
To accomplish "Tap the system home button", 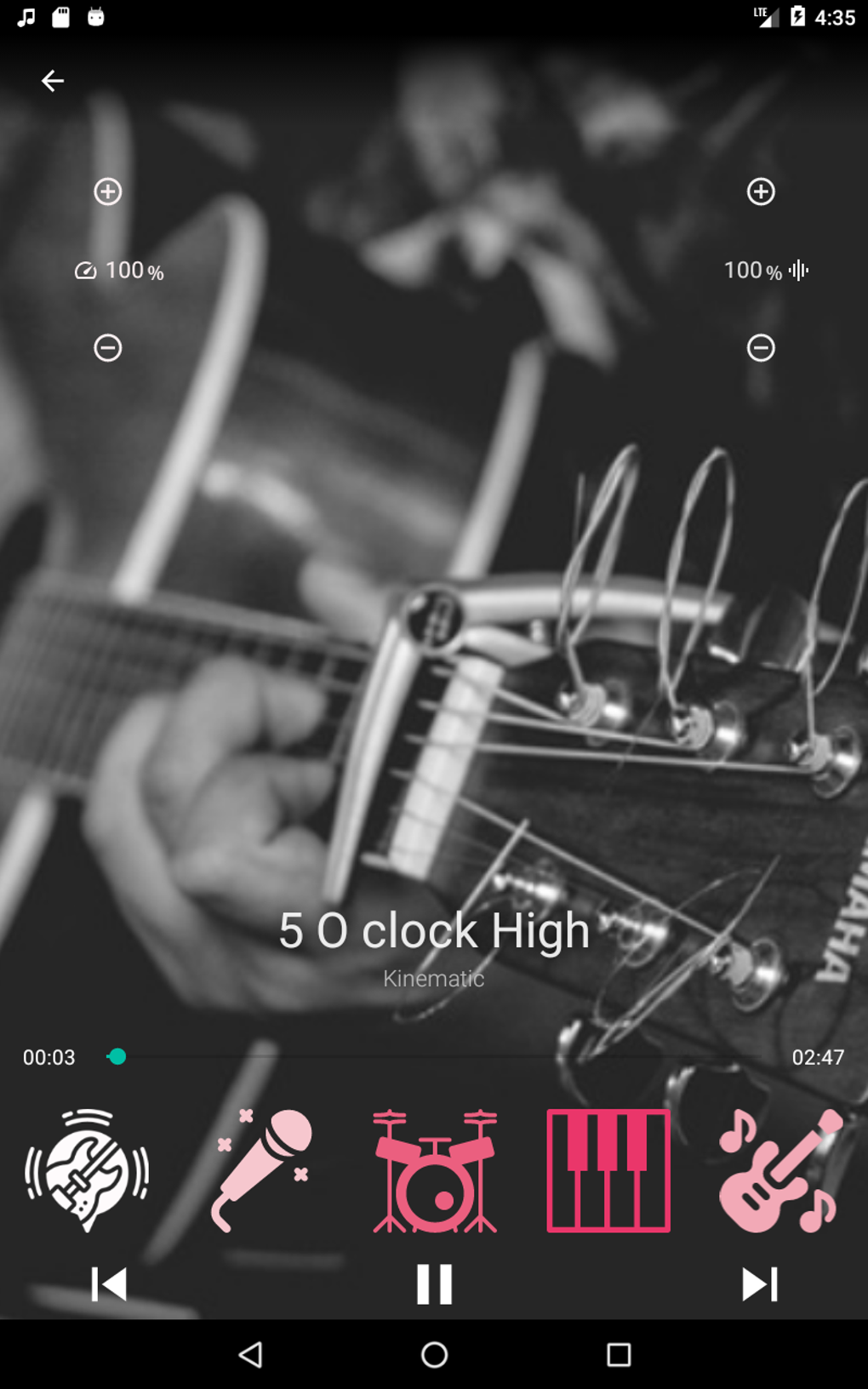I will coord(434,1354).
